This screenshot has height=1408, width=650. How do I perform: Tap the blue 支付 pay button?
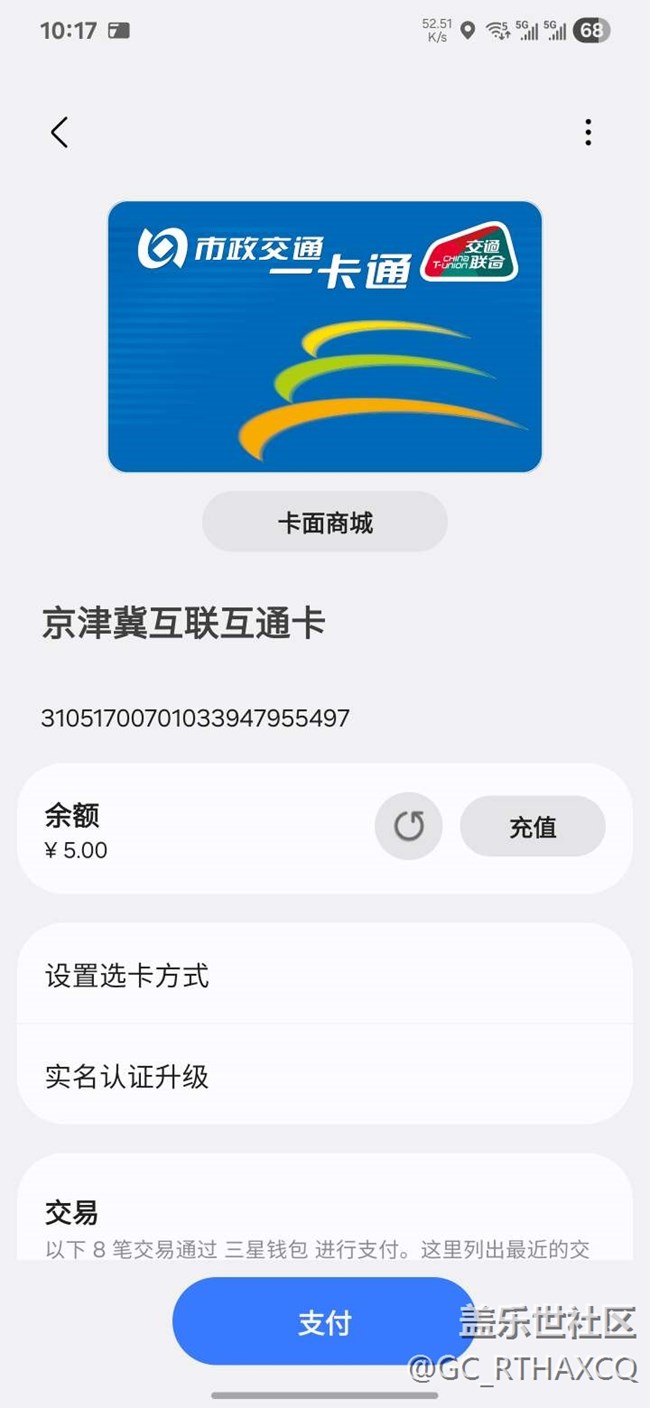324,1322
